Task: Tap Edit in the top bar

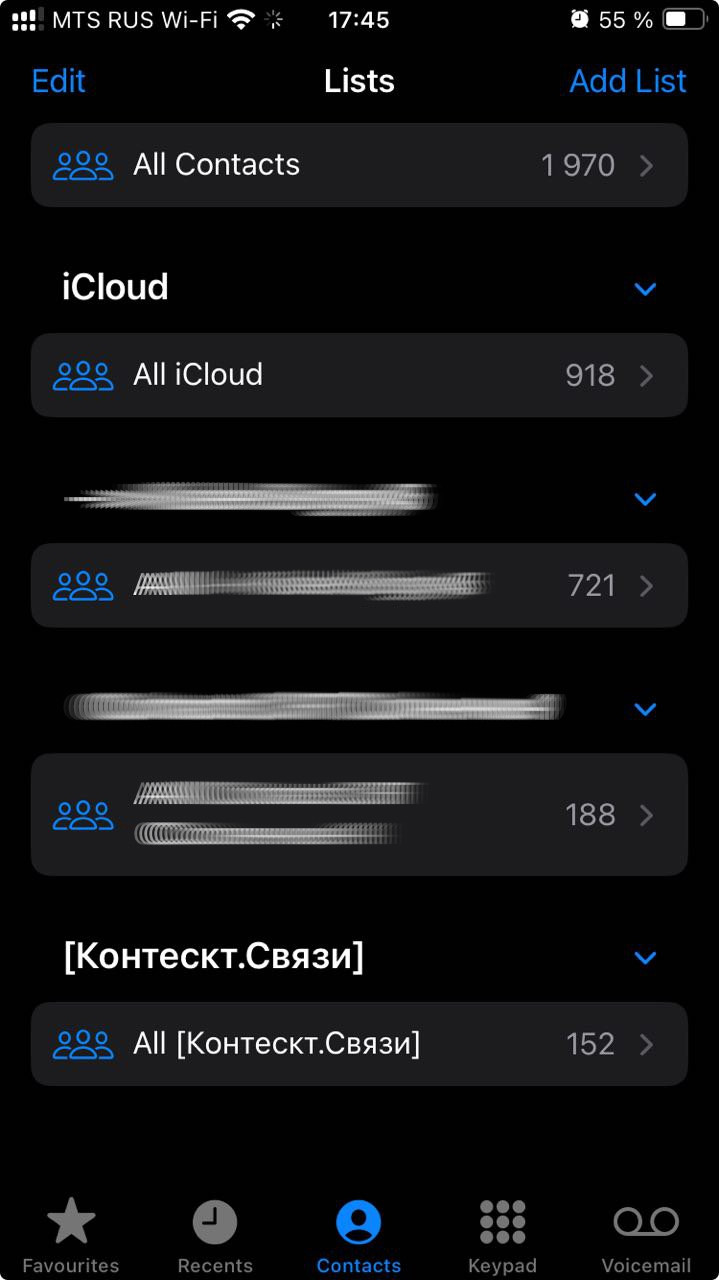Action: pyautogui.click(x=59, y=81)
